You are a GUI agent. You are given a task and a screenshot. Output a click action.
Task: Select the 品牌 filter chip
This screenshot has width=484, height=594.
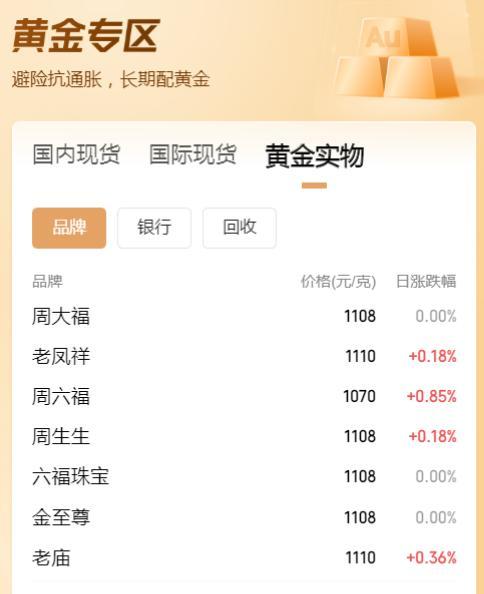pyautogui.click(x=69, y=228)
